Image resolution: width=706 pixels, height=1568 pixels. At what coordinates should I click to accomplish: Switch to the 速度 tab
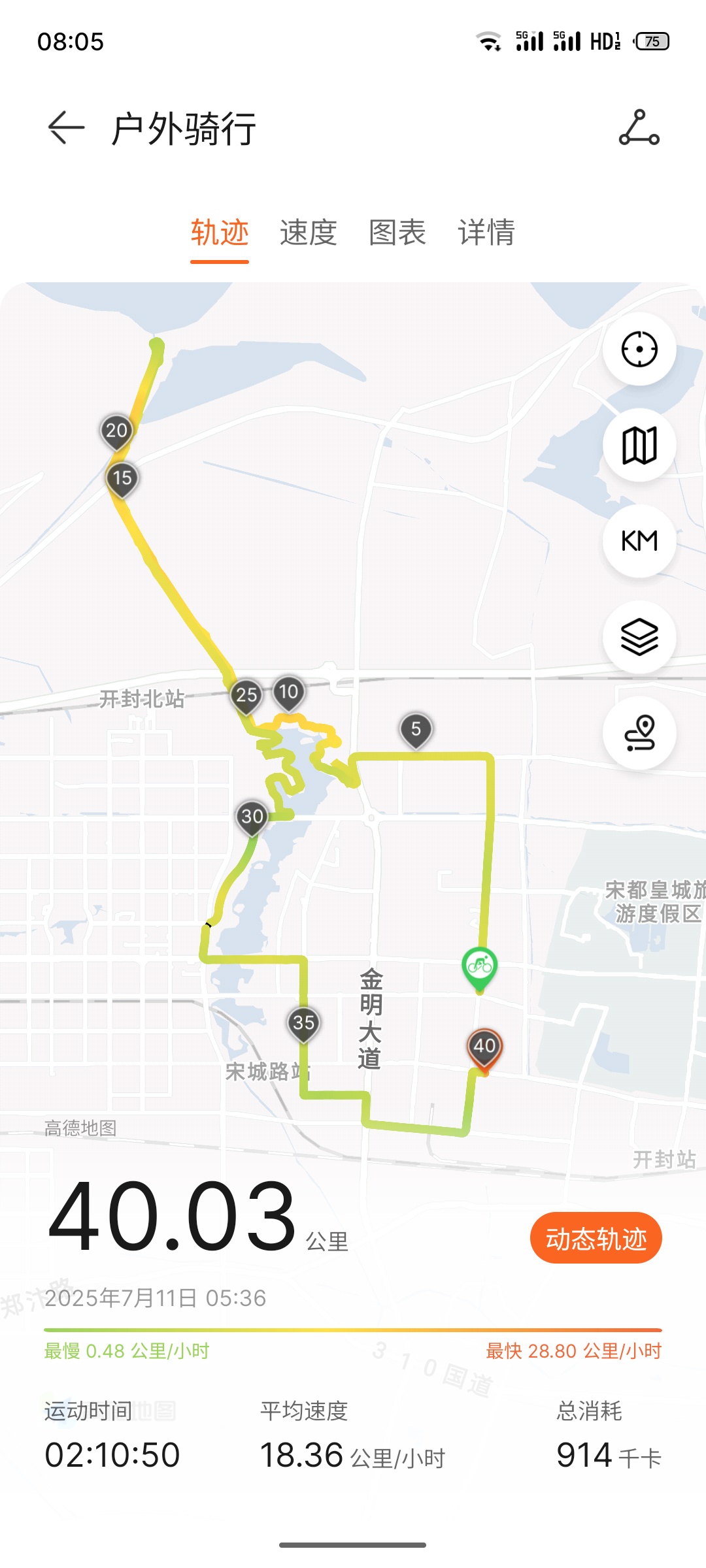tap(309, 232)
